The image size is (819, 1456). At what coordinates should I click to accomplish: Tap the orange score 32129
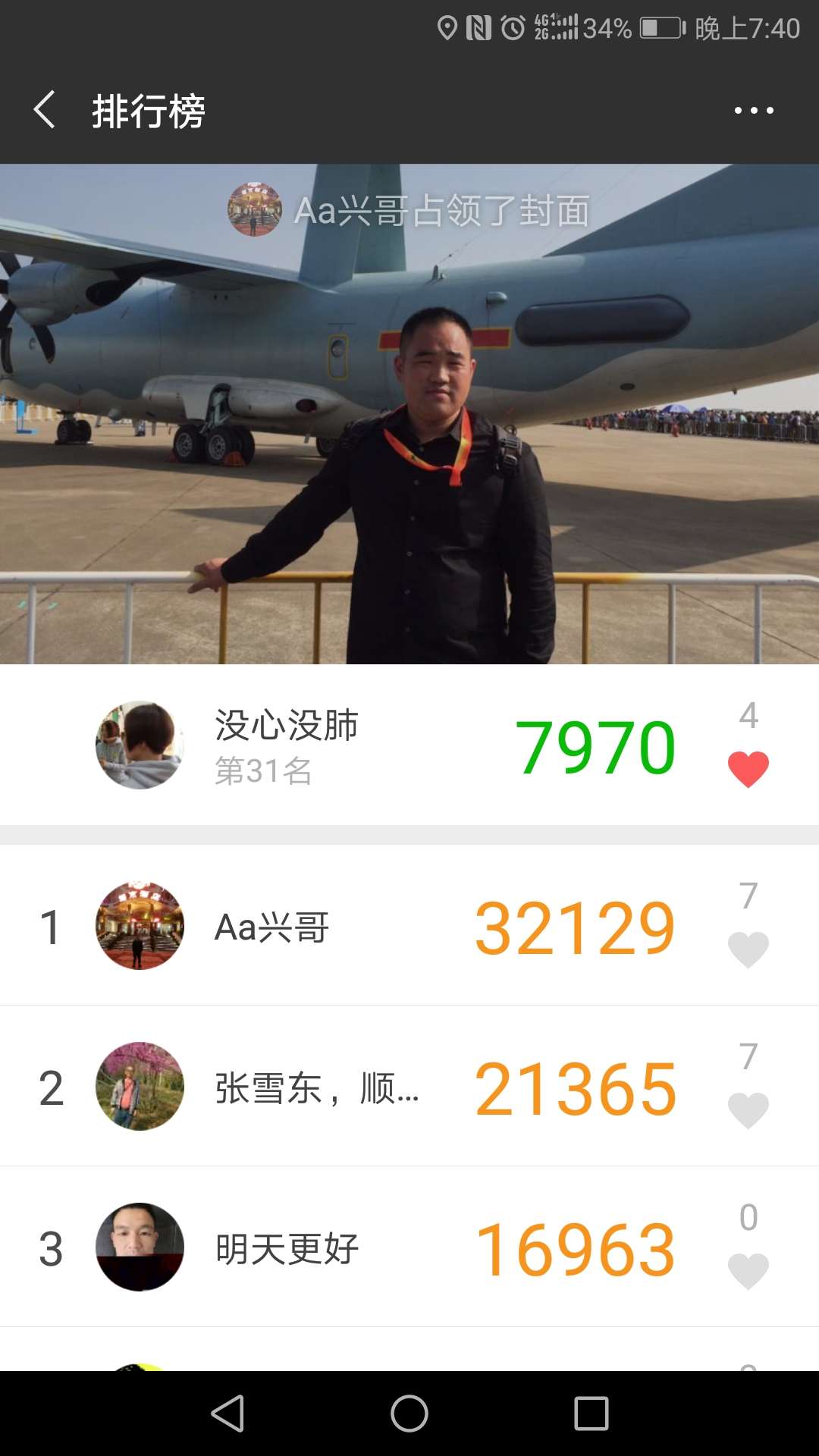click(576, 927)
